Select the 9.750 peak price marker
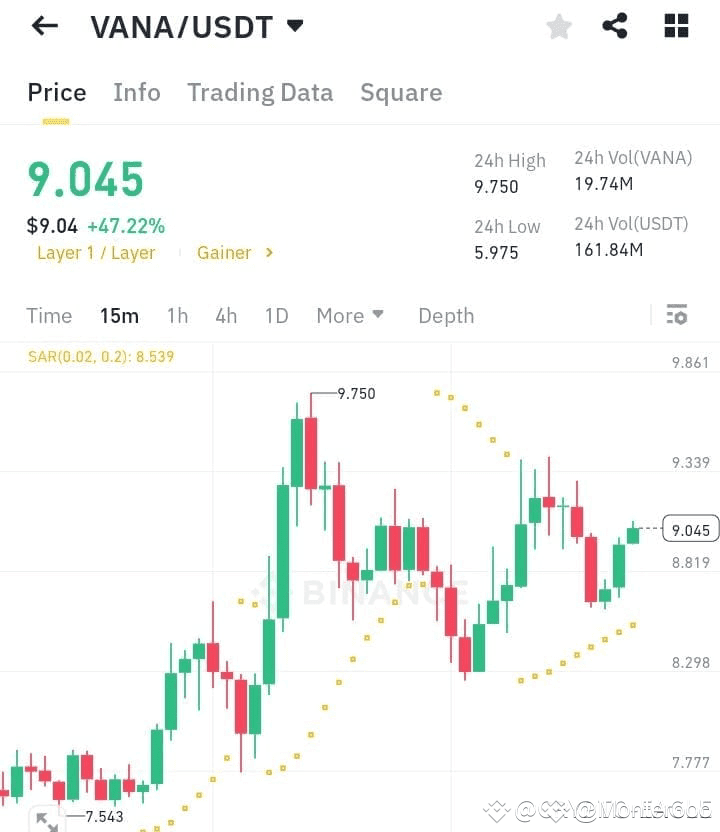 (x=355, y=393)
